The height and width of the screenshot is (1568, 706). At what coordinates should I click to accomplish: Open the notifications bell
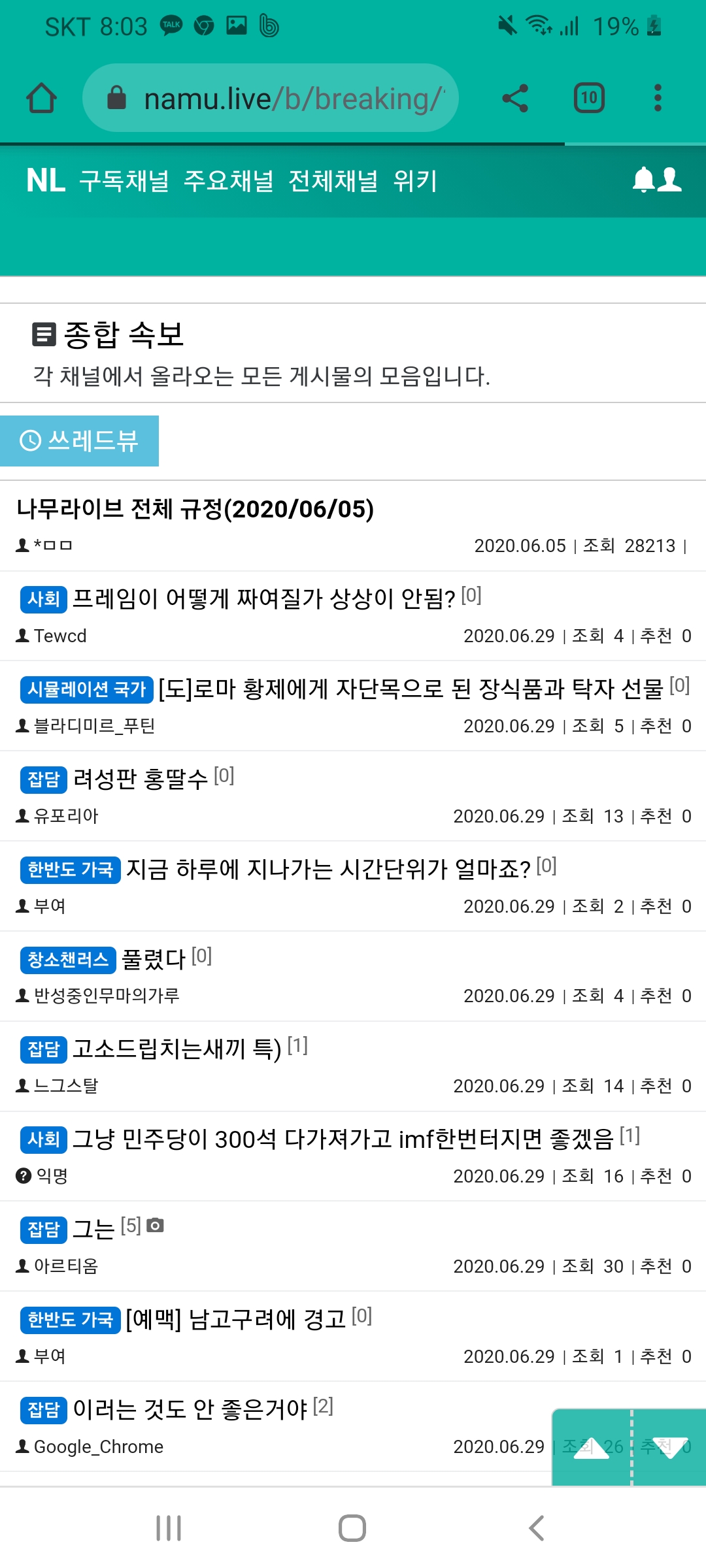click(643, 180)
